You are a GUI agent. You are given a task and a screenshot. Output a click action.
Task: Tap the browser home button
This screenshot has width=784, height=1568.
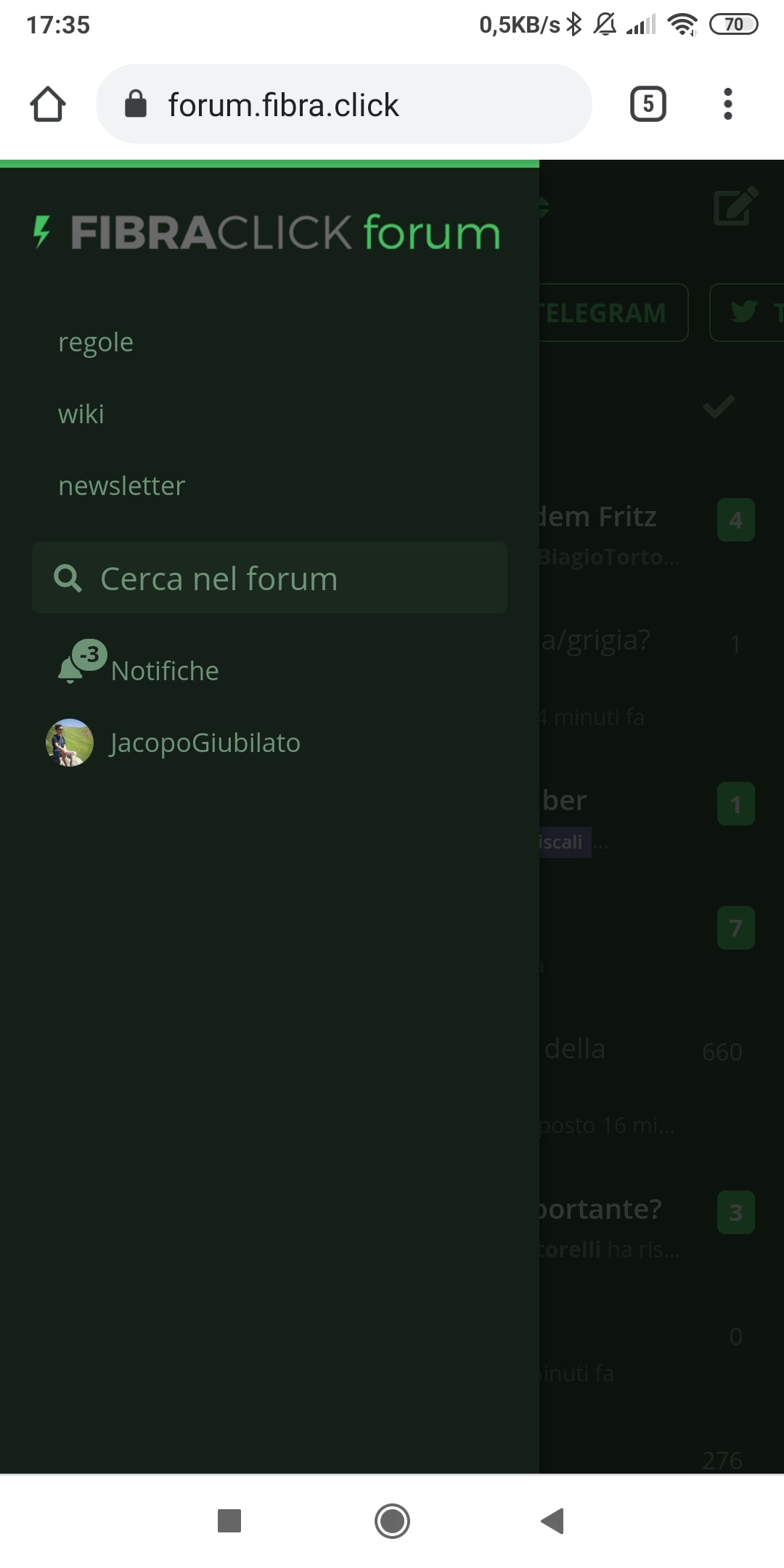(x=48, y=104)
